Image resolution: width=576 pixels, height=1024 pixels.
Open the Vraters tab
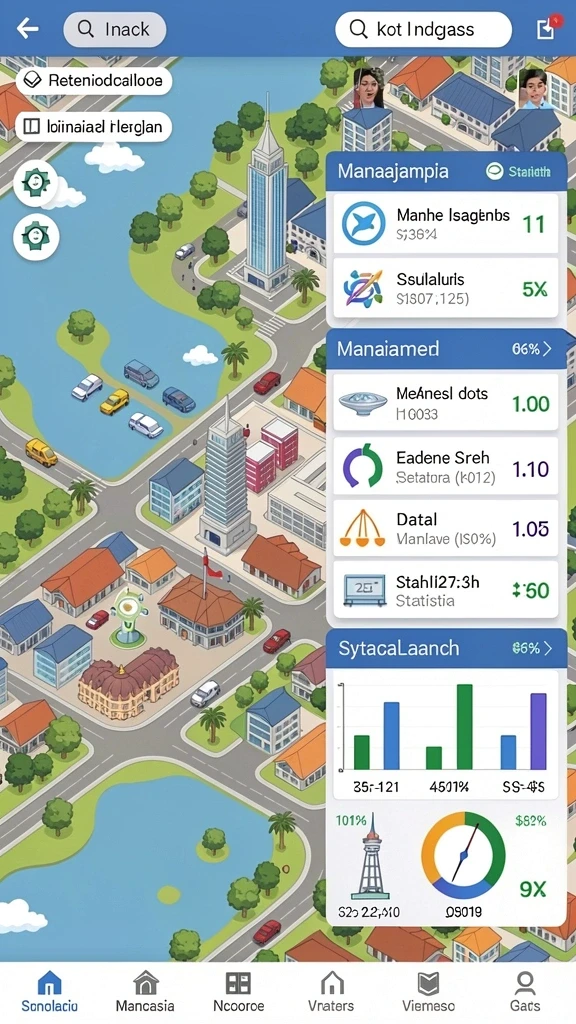(x=331, y=991)
